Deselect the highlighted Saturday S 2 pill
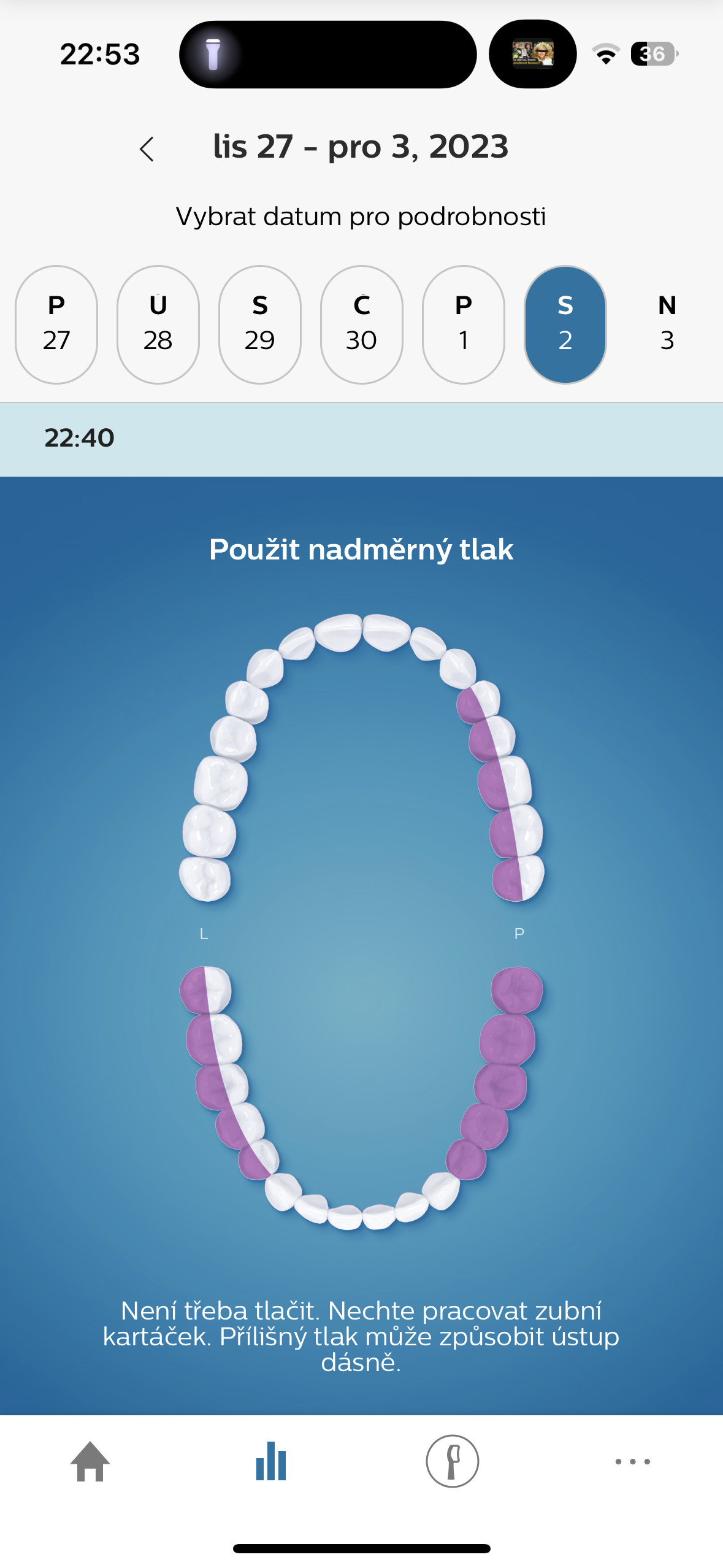 (x=565, y=325)
